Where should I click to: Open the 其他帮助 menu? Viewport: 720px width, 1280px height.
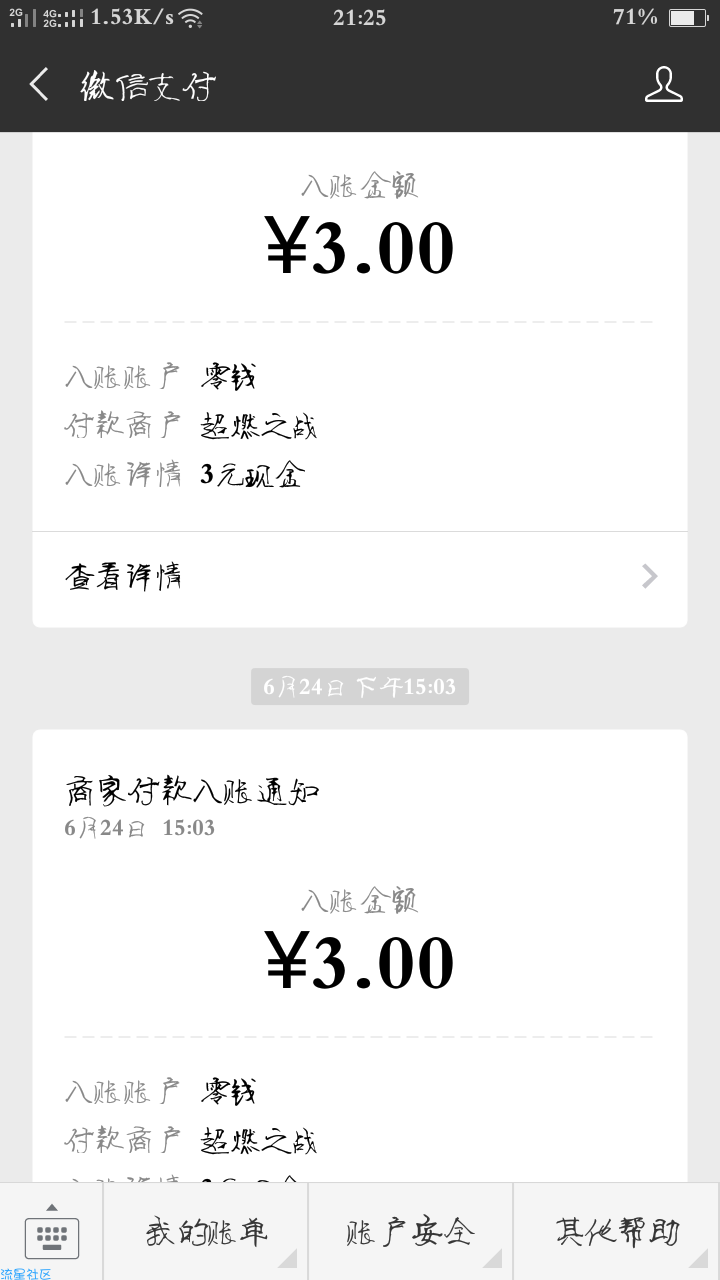click(617, 1232)
